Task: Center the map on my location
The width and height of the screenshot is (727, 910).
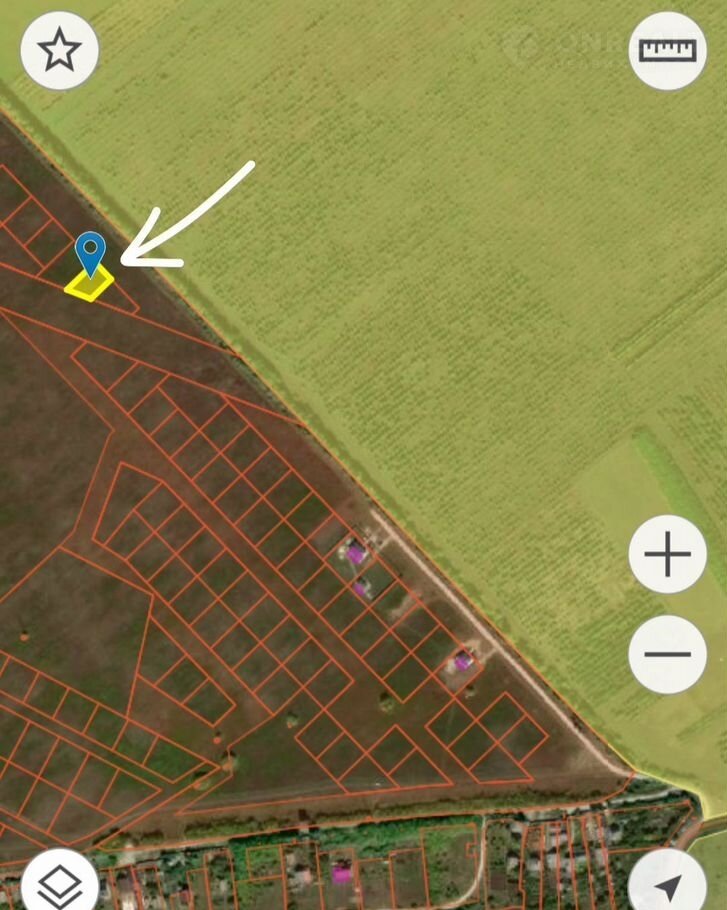Action: point(667,884)
